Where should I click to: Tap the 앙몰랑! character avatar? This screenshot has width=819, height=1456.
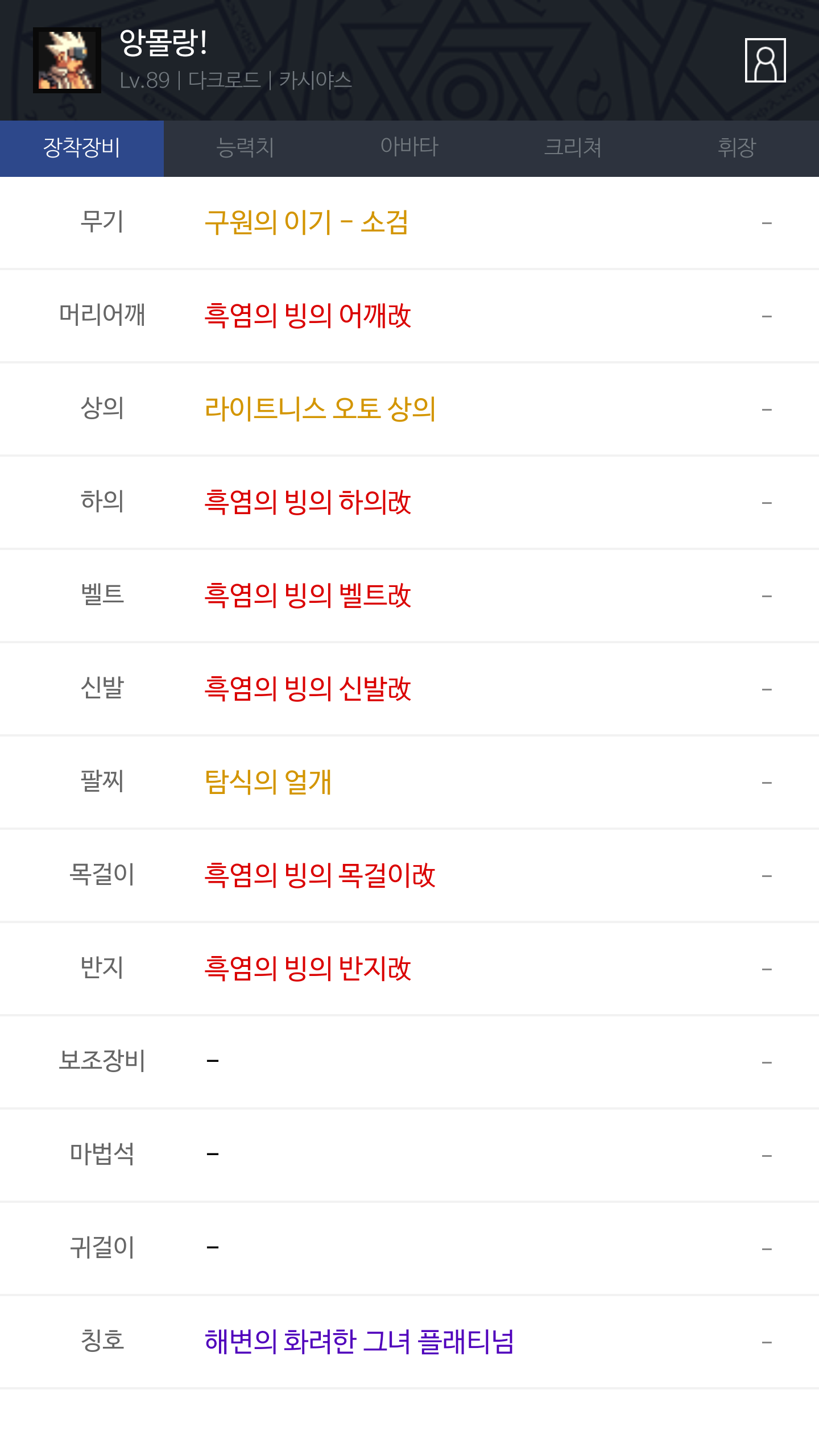pos(67,60)
